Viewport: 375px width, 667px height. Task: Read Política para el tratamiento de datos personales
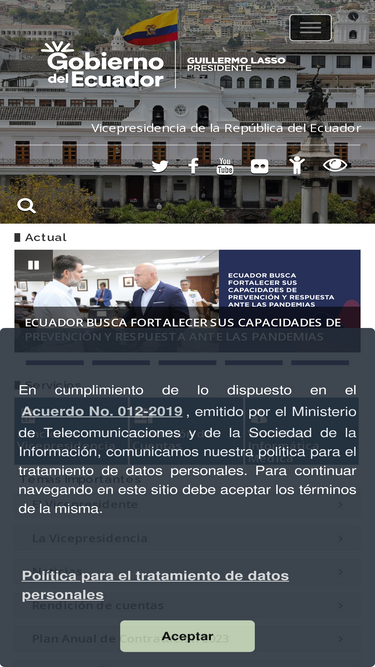point(155,585)
